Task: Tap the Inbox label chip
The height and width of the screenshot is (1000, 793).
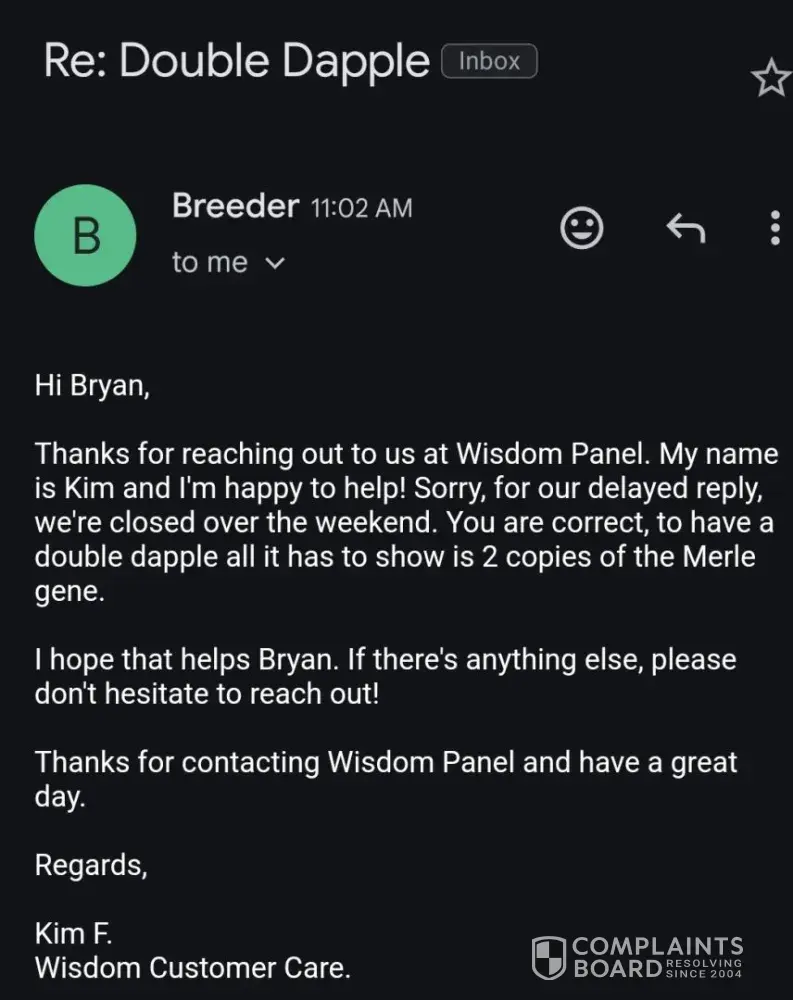Action: tap(489, 61)
